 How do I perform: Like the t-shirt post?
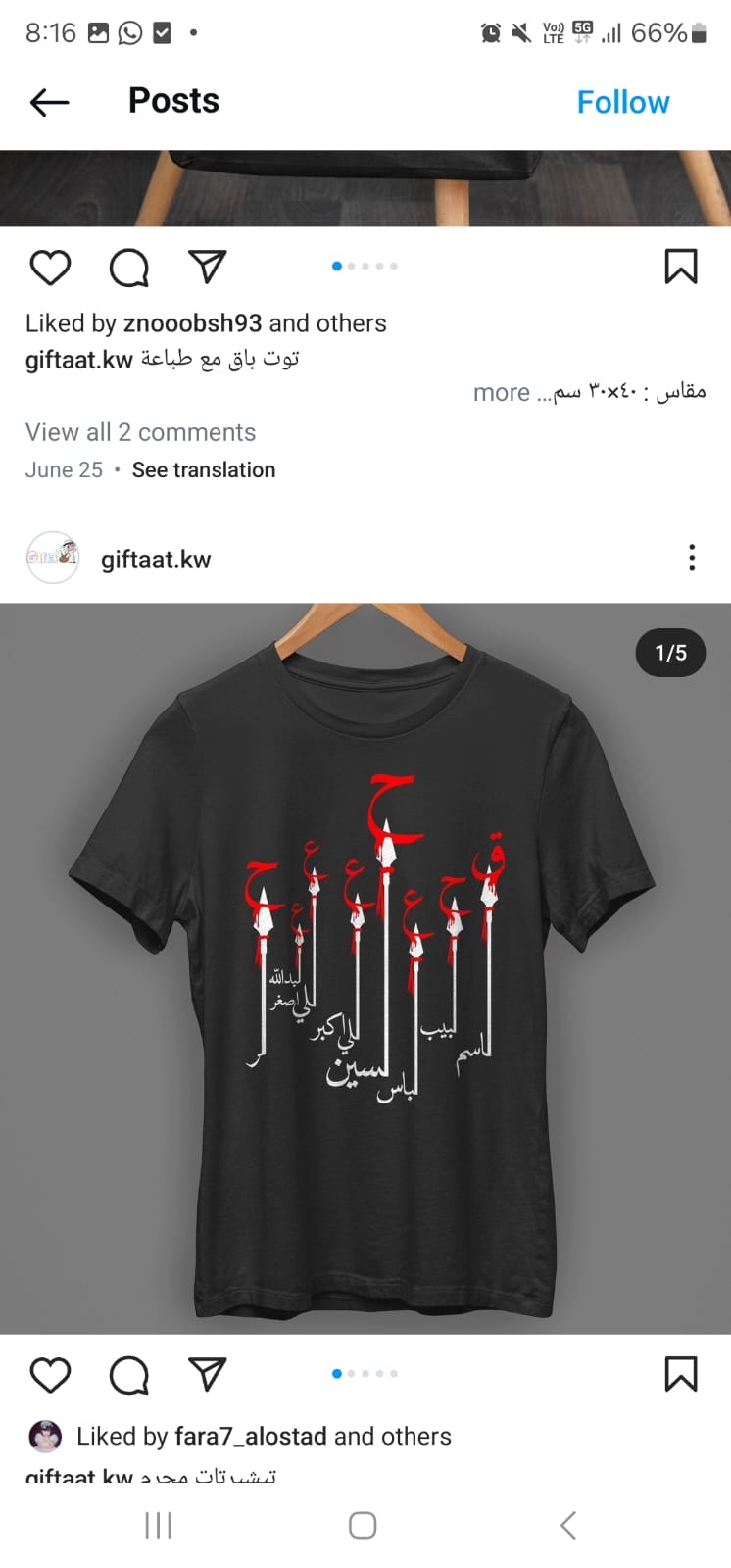pos(50,1375)
